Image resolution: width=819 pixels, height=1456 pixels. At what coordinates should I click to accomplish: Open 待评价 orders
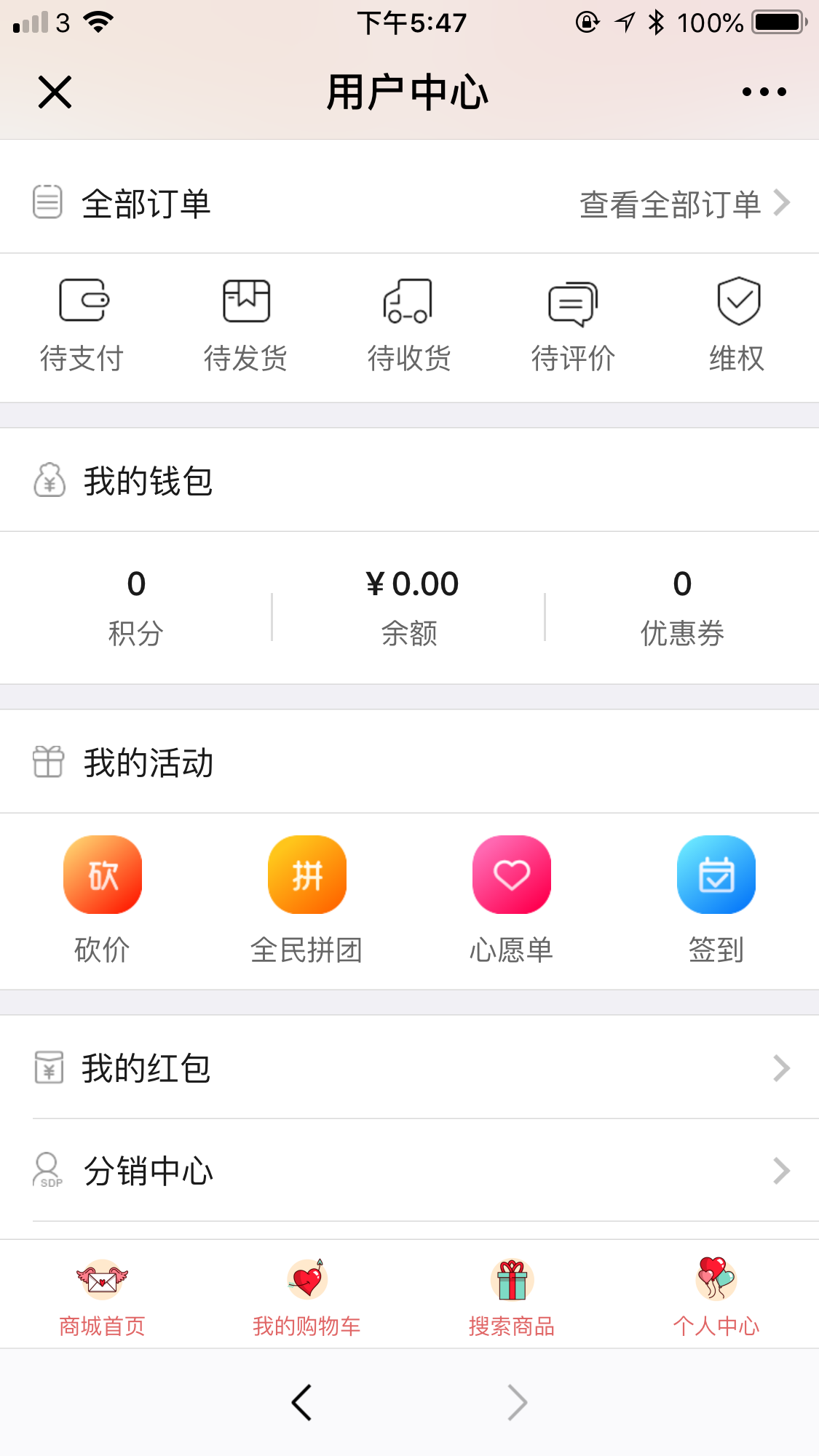[x=573, y=325]
